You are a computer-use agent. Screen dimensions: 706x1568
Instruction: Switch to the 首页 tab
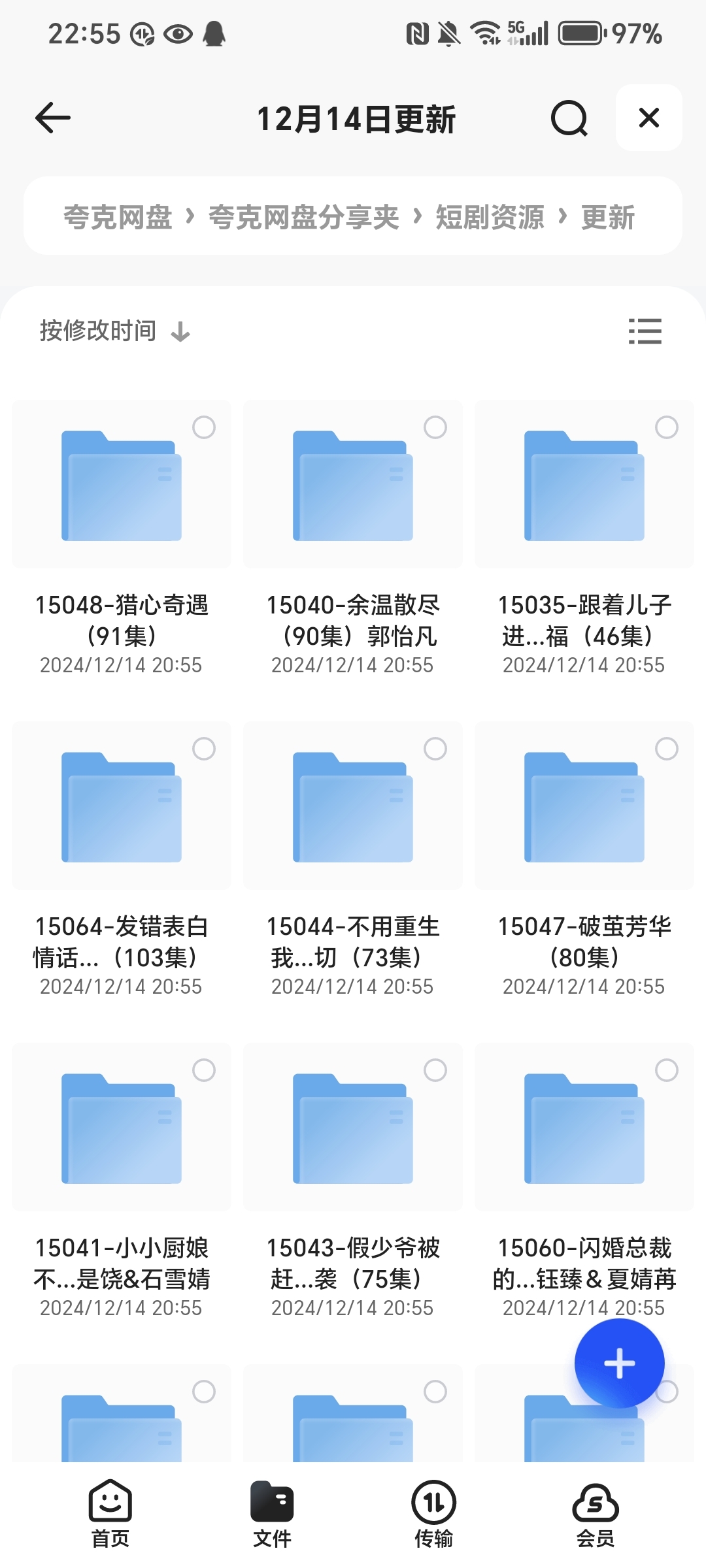coord(110,1513)
